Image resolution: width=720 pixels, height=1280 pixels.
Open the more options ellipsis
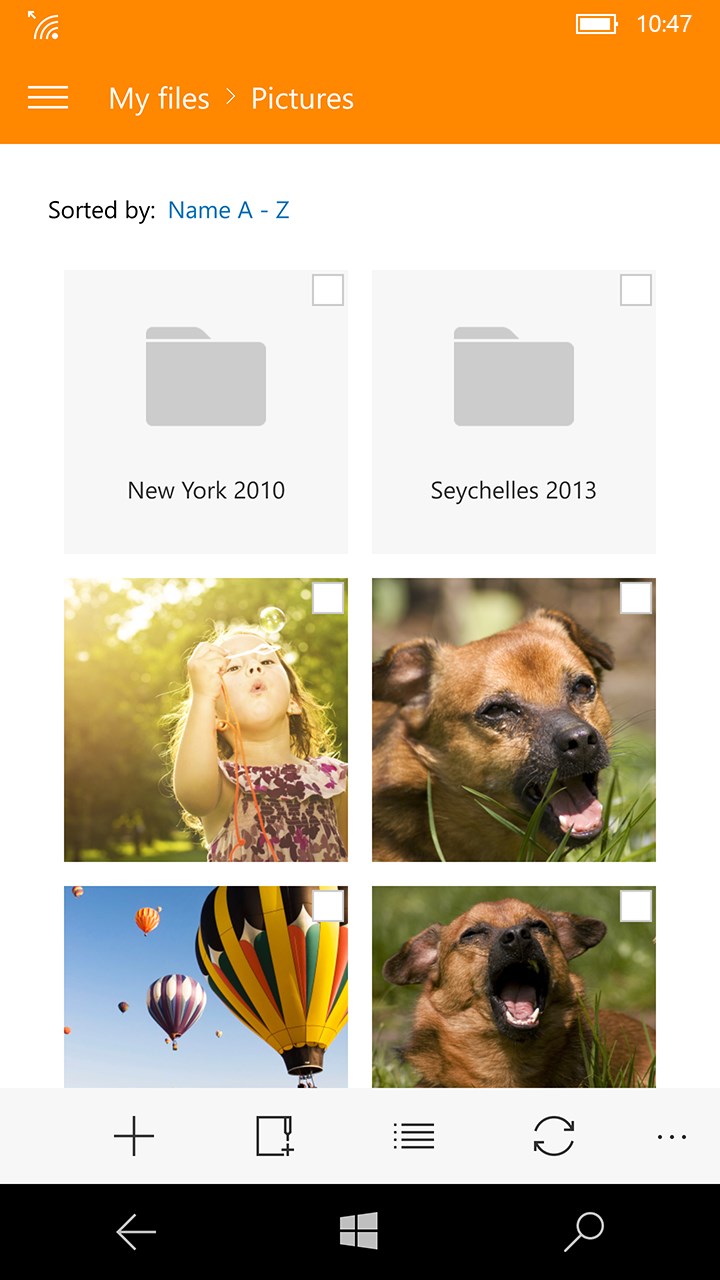tap(672, 1136)
